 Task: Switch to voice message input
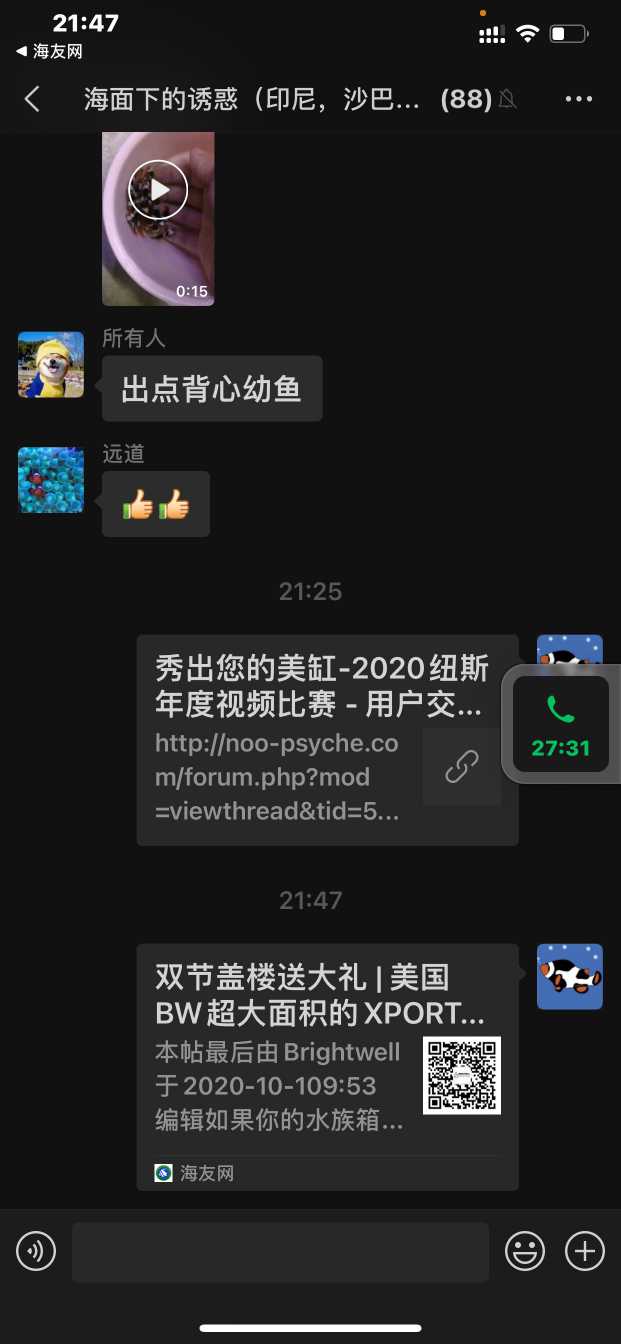pyautogui.click(x=36, y=1251)
